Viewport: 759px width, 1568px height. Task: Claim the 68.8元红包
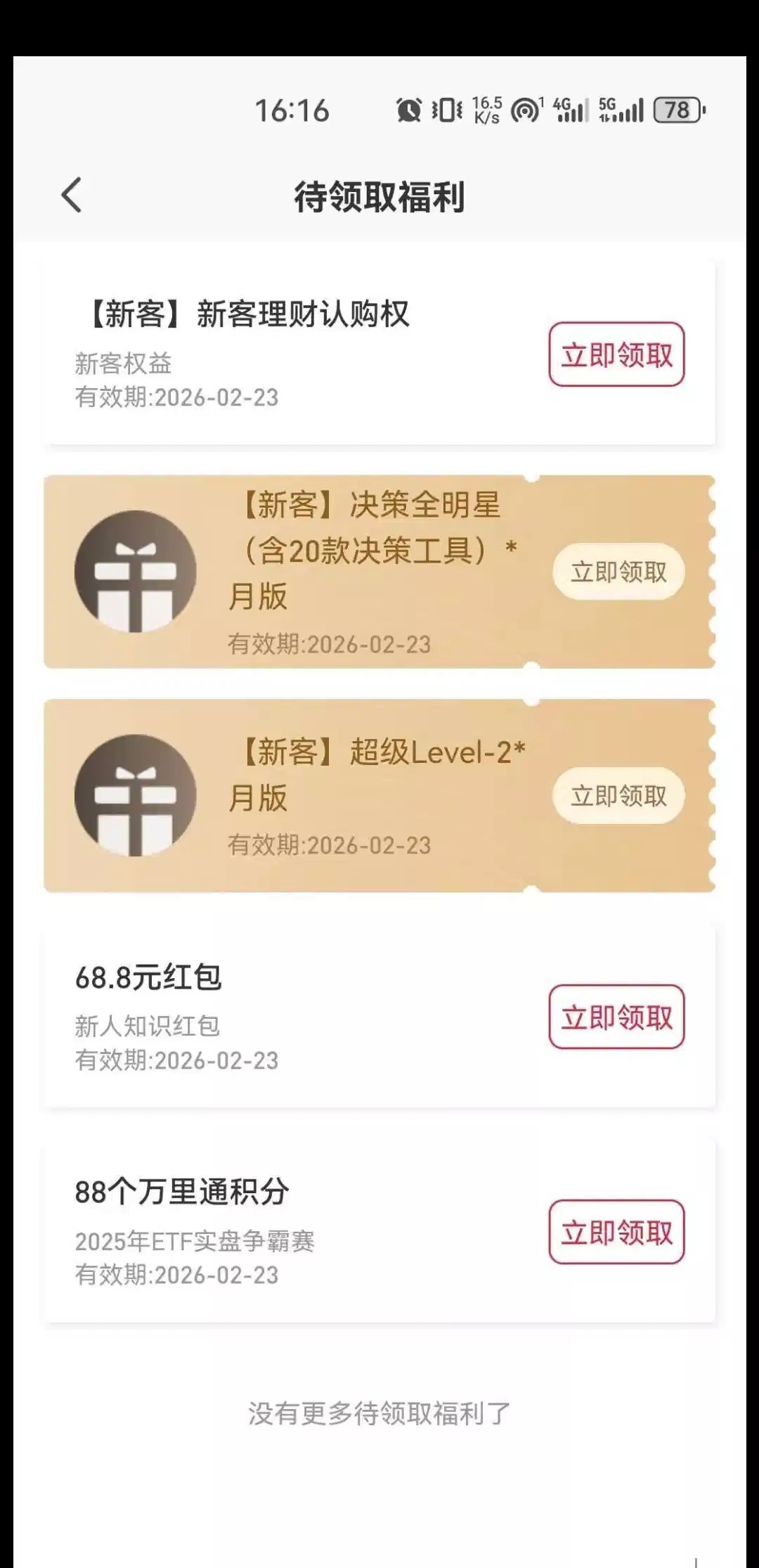coord(616,1017)
